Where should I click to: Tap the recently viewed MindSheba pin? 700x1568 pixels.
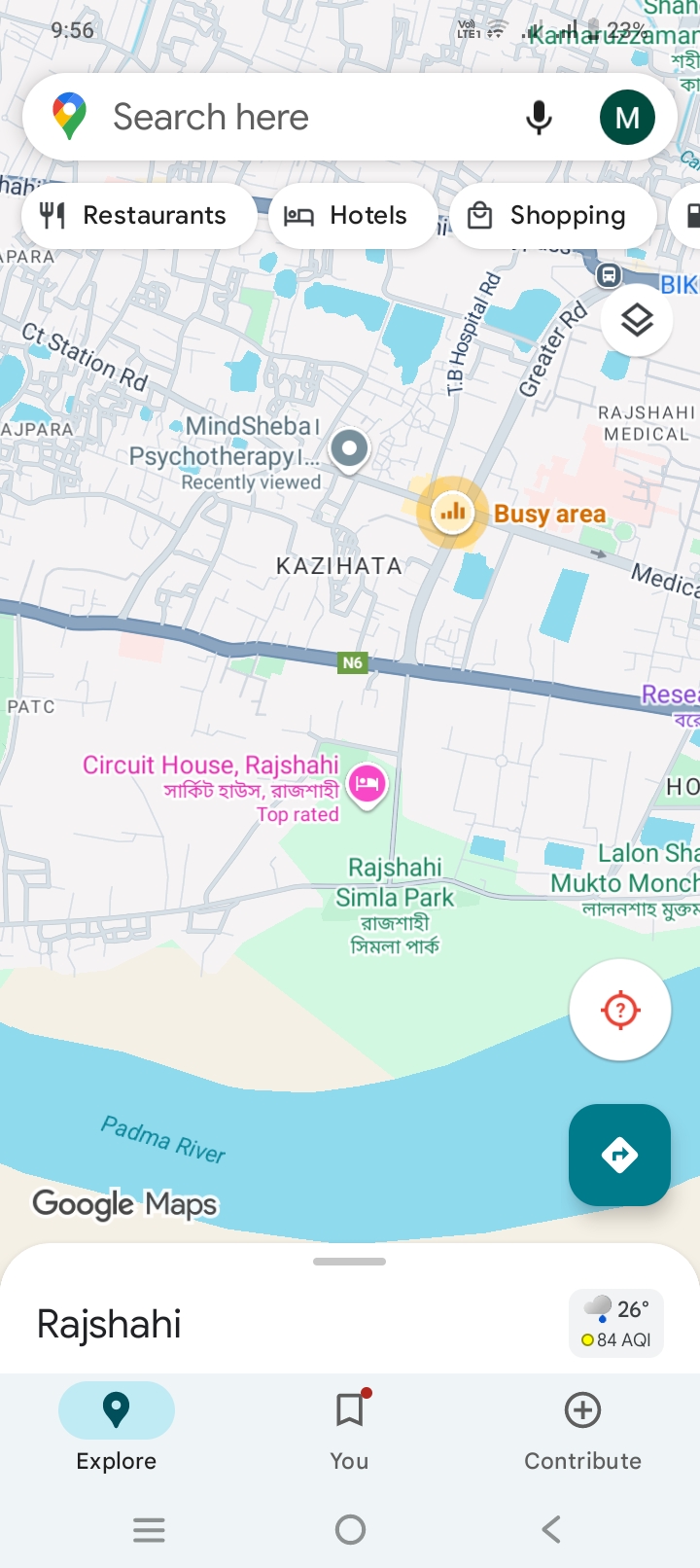349,449
